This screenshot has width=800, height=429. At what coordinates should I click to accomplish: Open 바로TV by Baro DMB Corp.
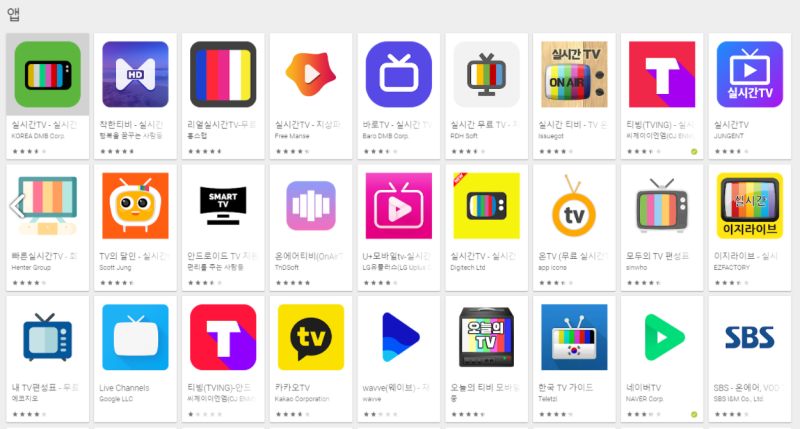pyautogui.click(x=398, y=75)
